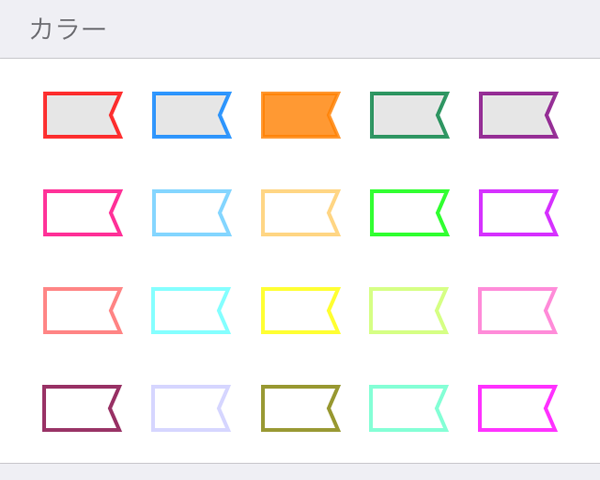The height and width of the screenshot is (480, 600).
Task: Select the salmon flag color
Action: pyautogui.click(x=82, y=310)
